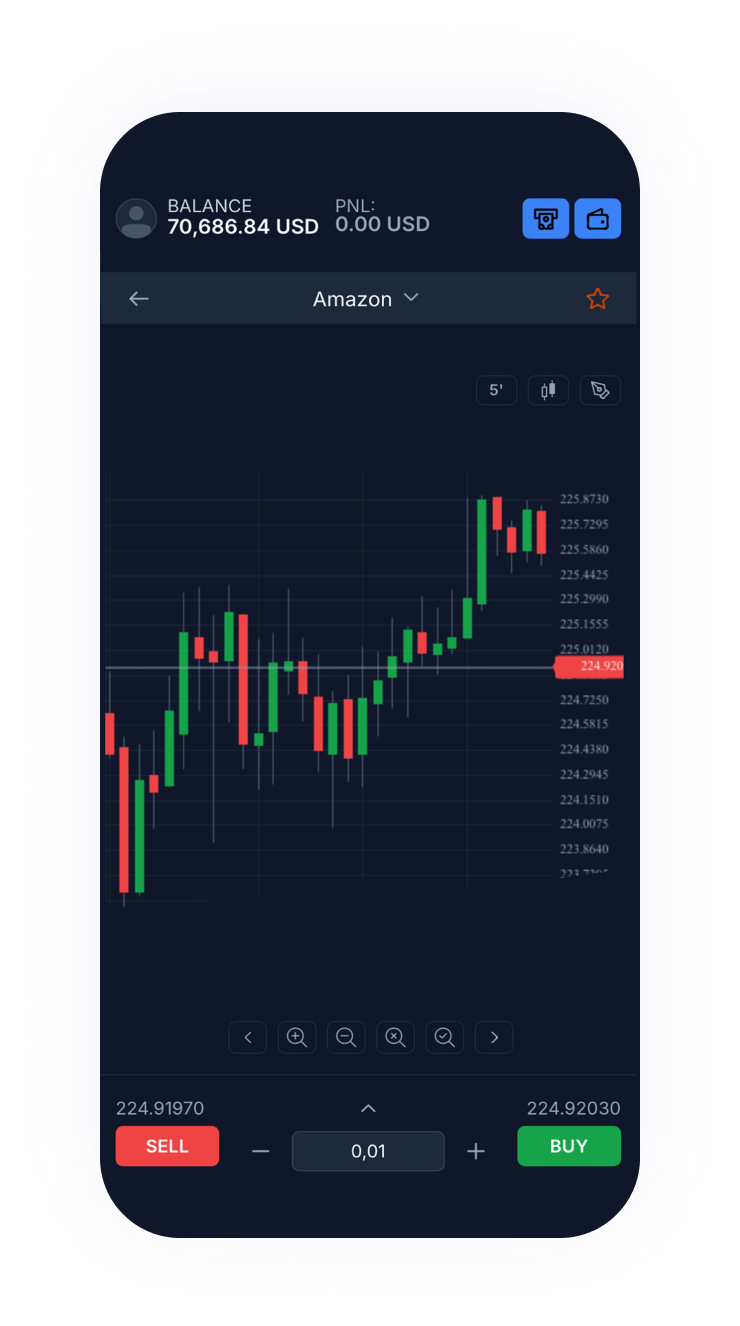Add Amazon to favorites with star

point(597,299)
